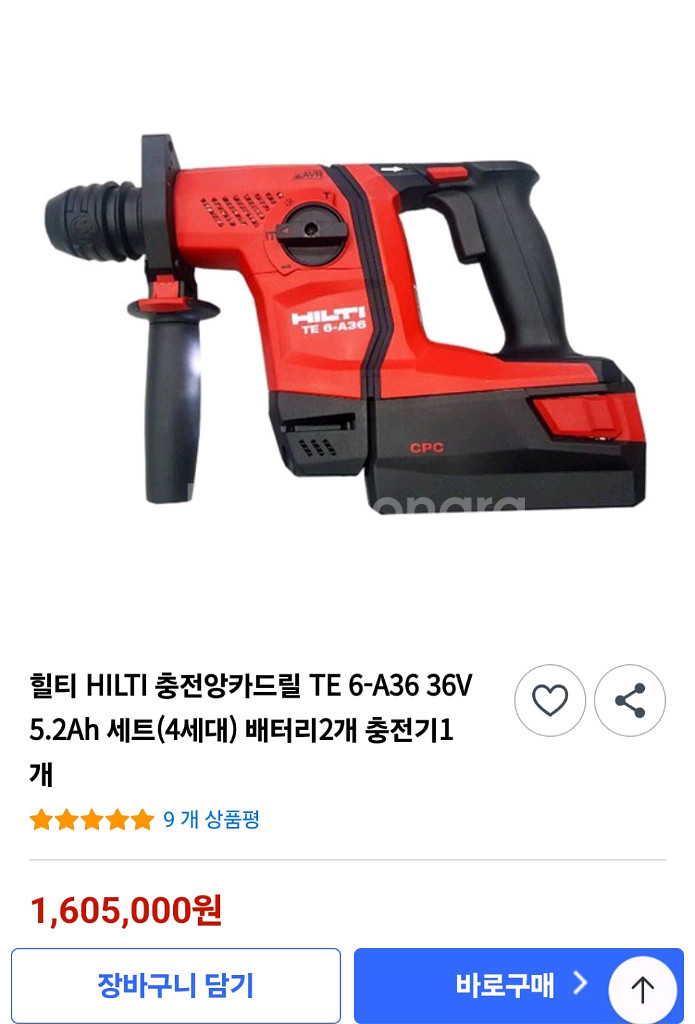Viewport: 695px width, 1024px height.
Task: Open the 9 product reviews link
Action: [x=211, y=820]
